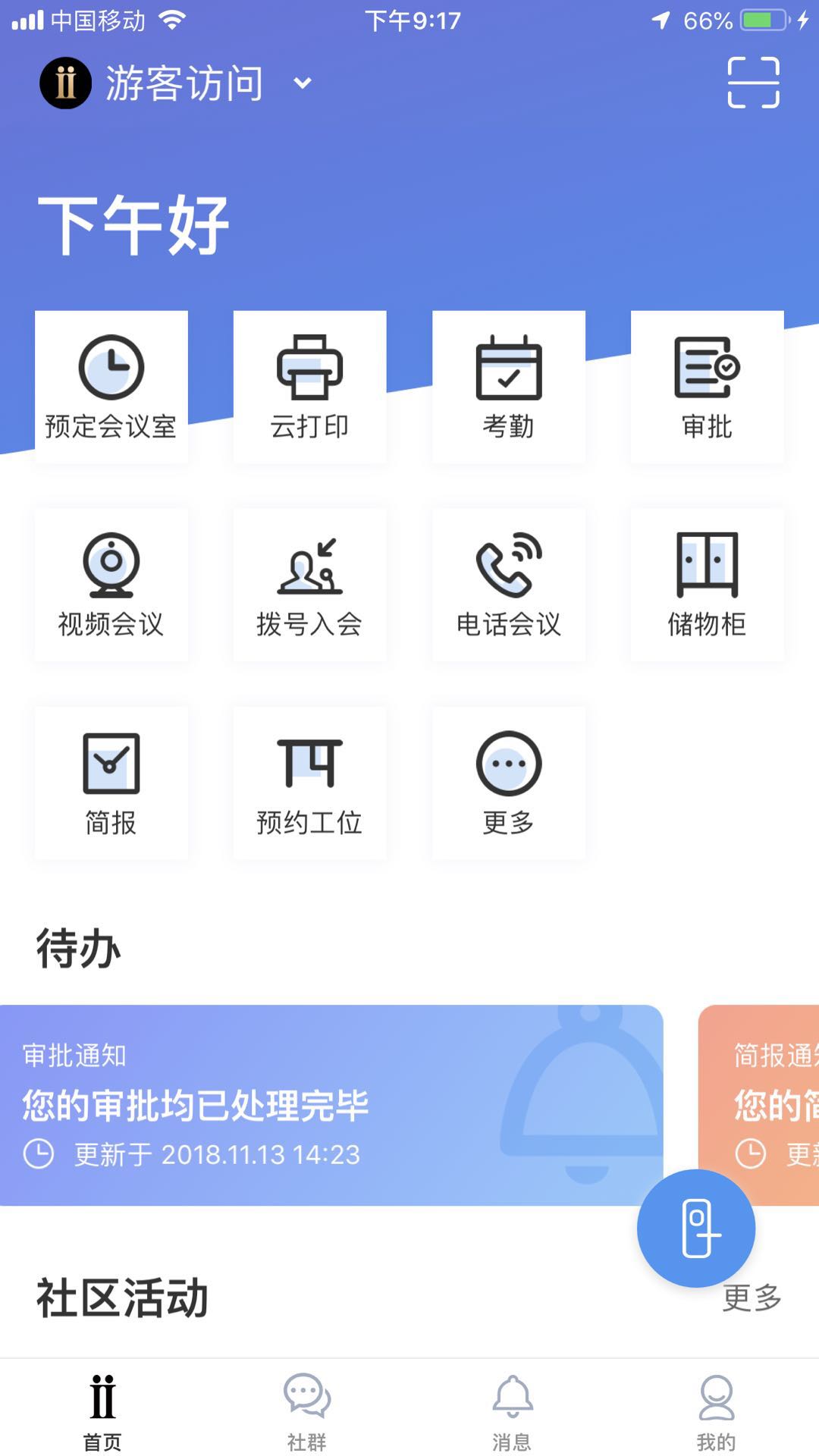
Task: Tap 更多 in the feature grid
Action: (x=508, y=783)
